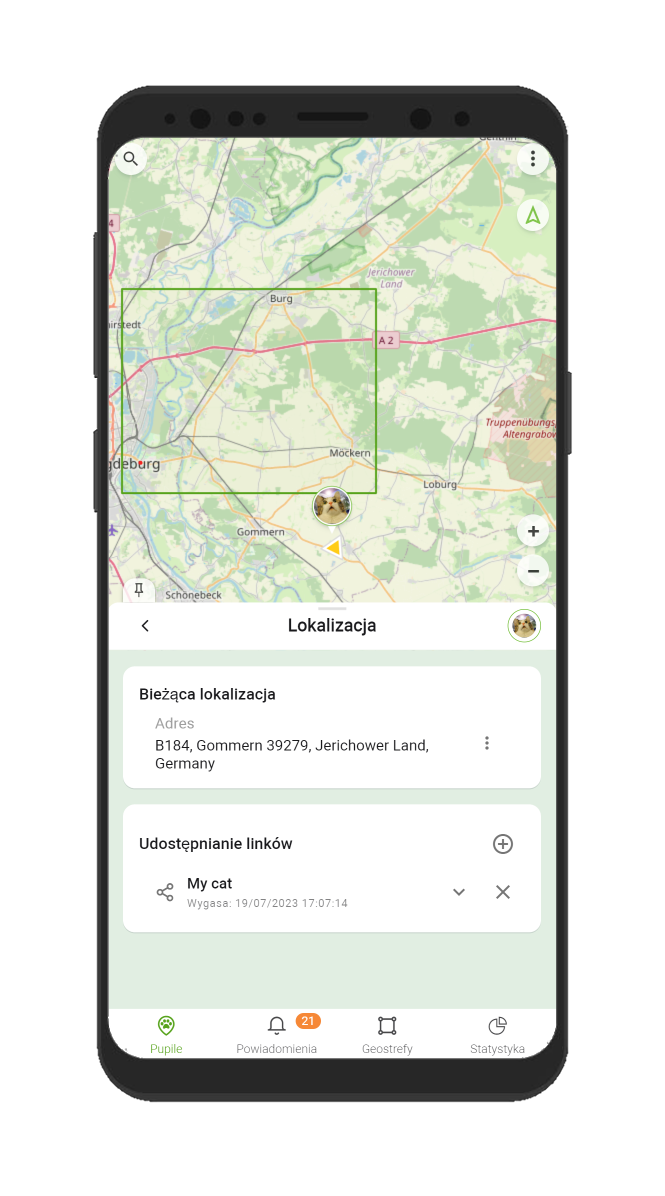This screenshot has height=1196, width=665.
Task: Go back from Lokalizacja
Action: pos(145,626)
